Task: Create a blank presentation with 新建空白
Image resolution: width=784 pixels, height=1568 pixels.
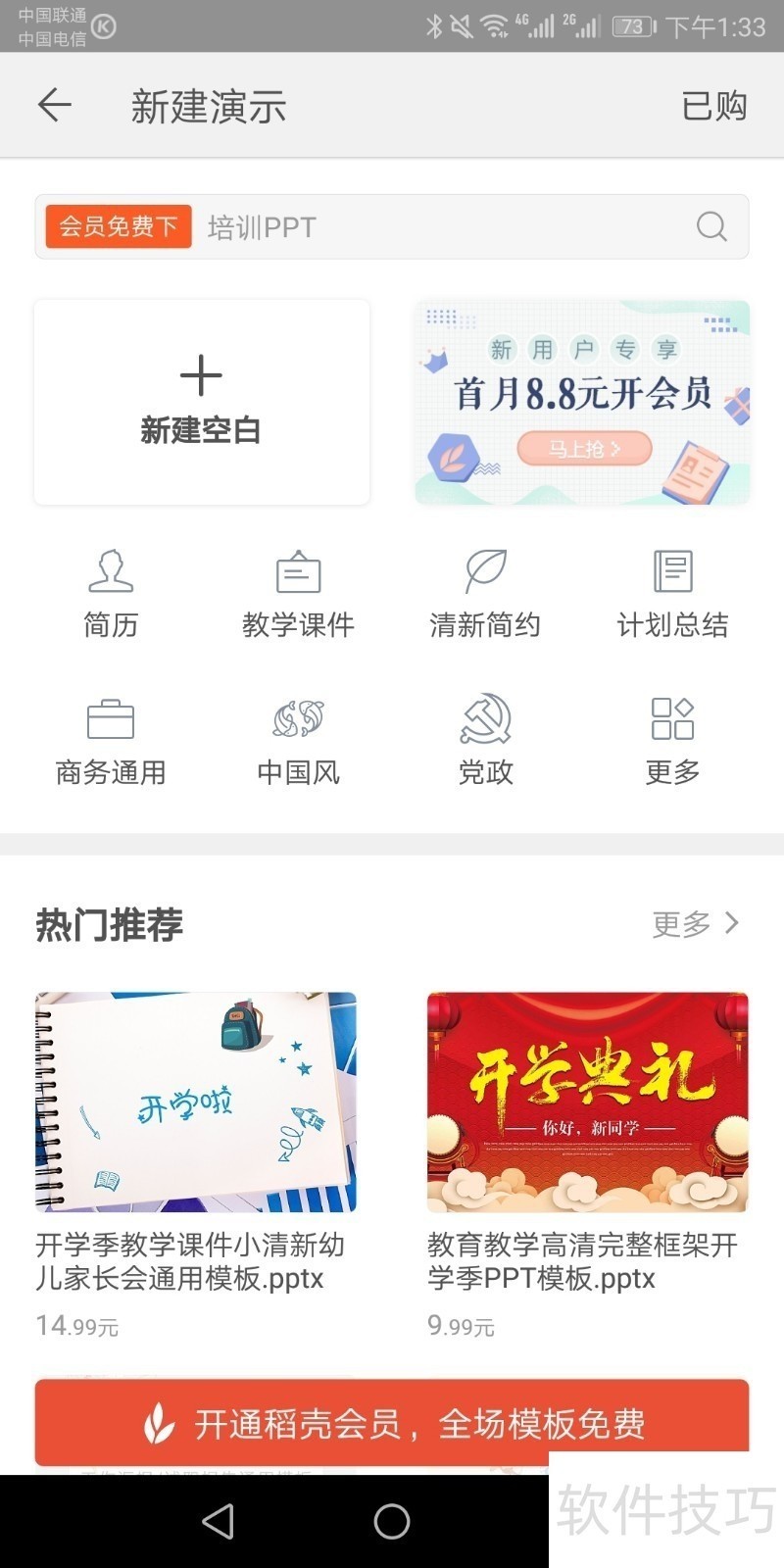Action: point(202,402)
